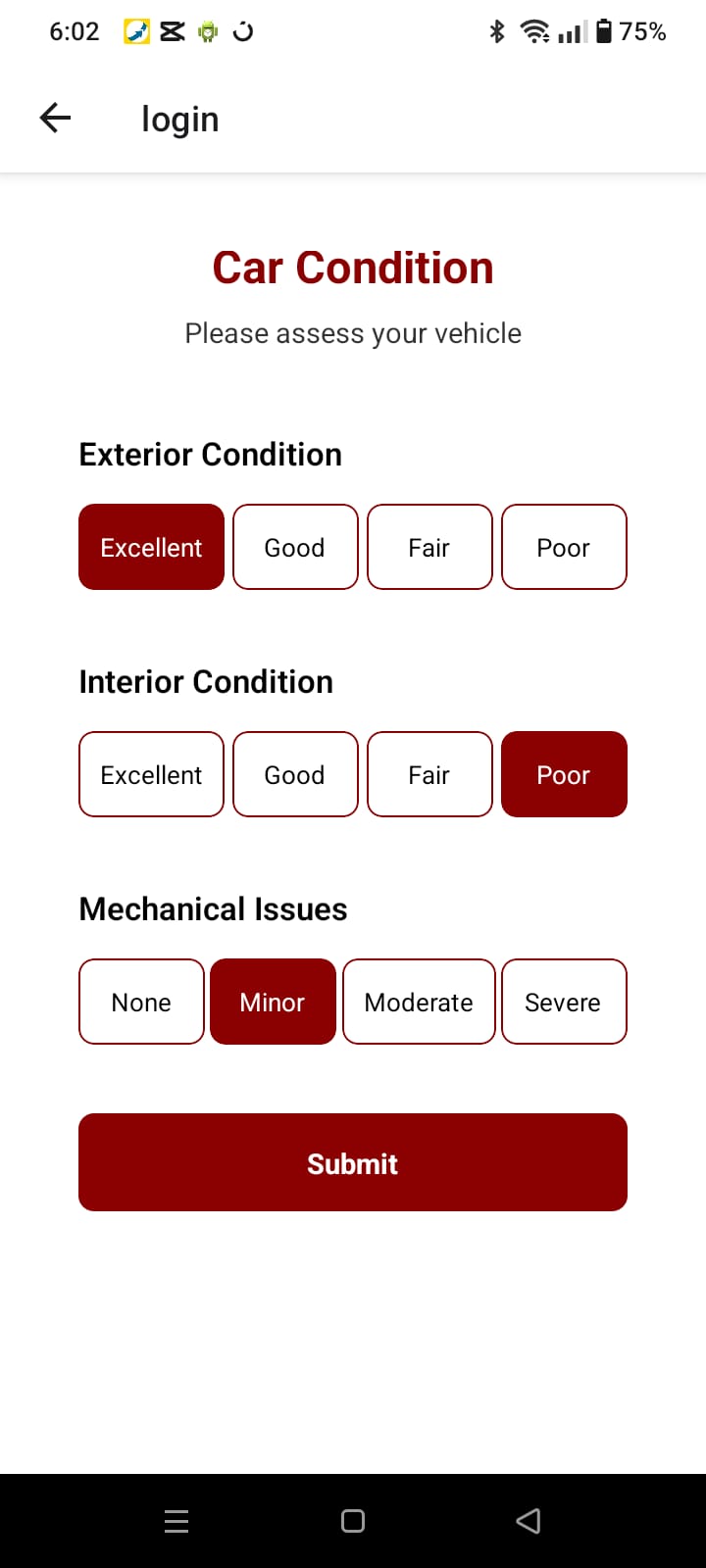706x1568 pixels.
Task: Go back using the app bar arrow
Action: [55, 119]
